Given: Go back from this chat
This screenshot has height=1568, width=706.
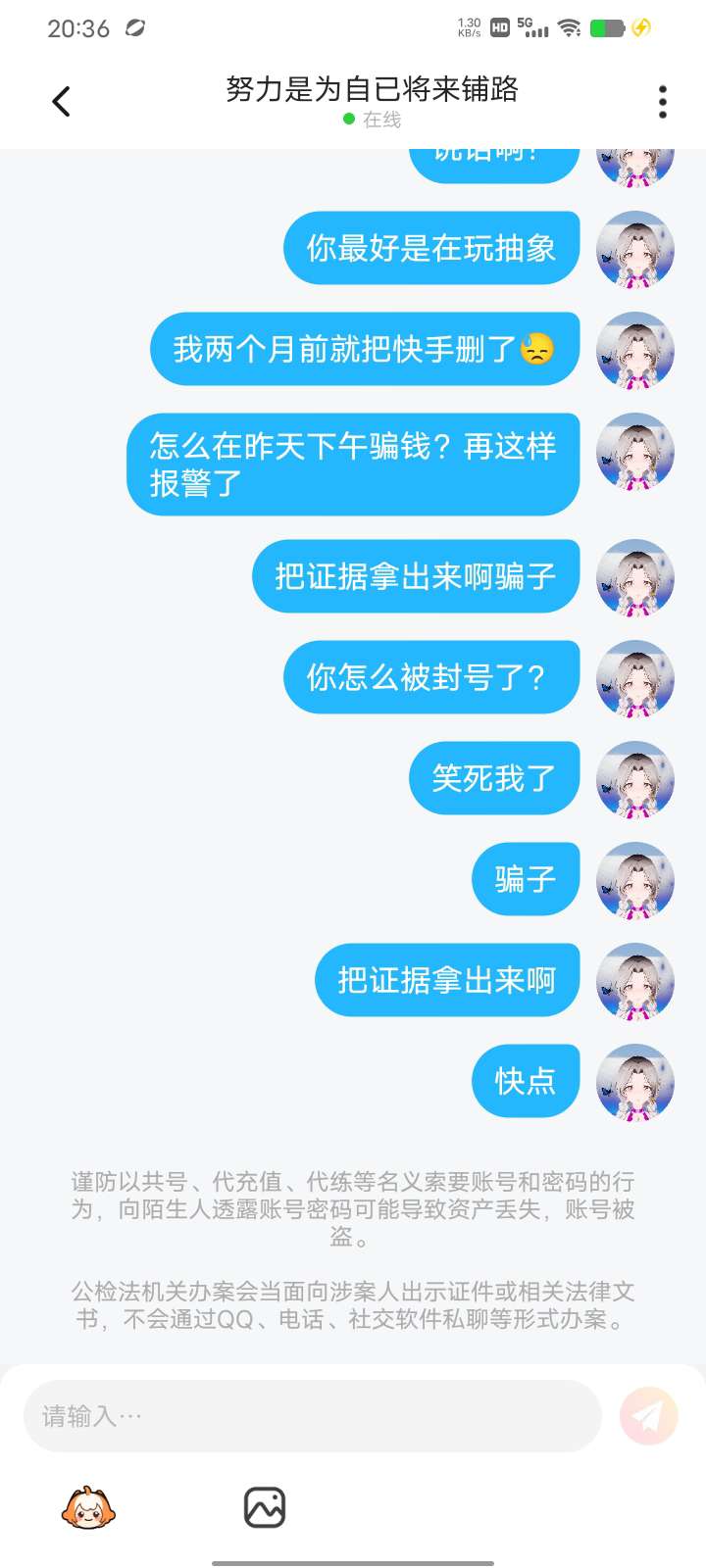Looking at the screenshot, I should point(61,102).
